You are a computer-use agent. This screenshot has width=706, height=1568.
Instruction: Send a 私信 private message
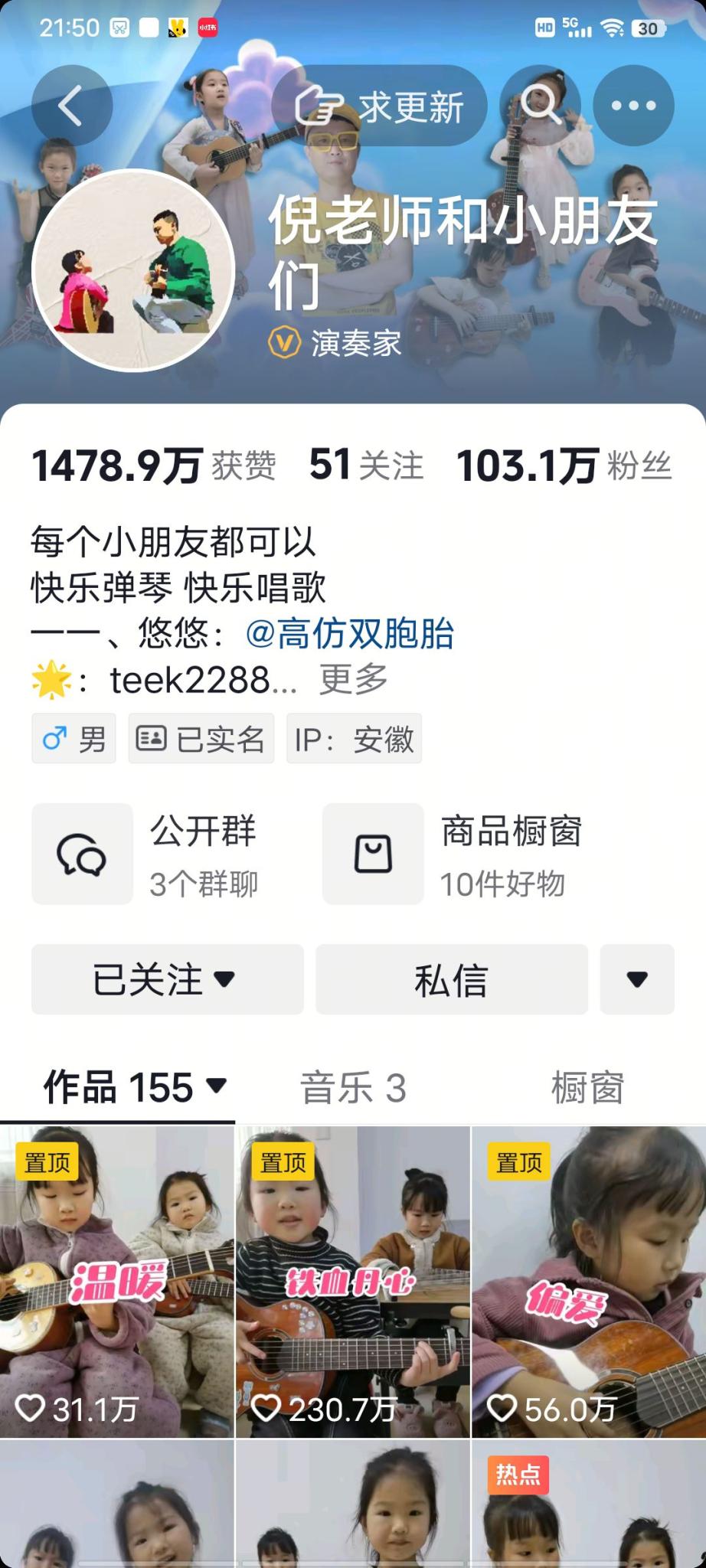click(x=451, y=979)
